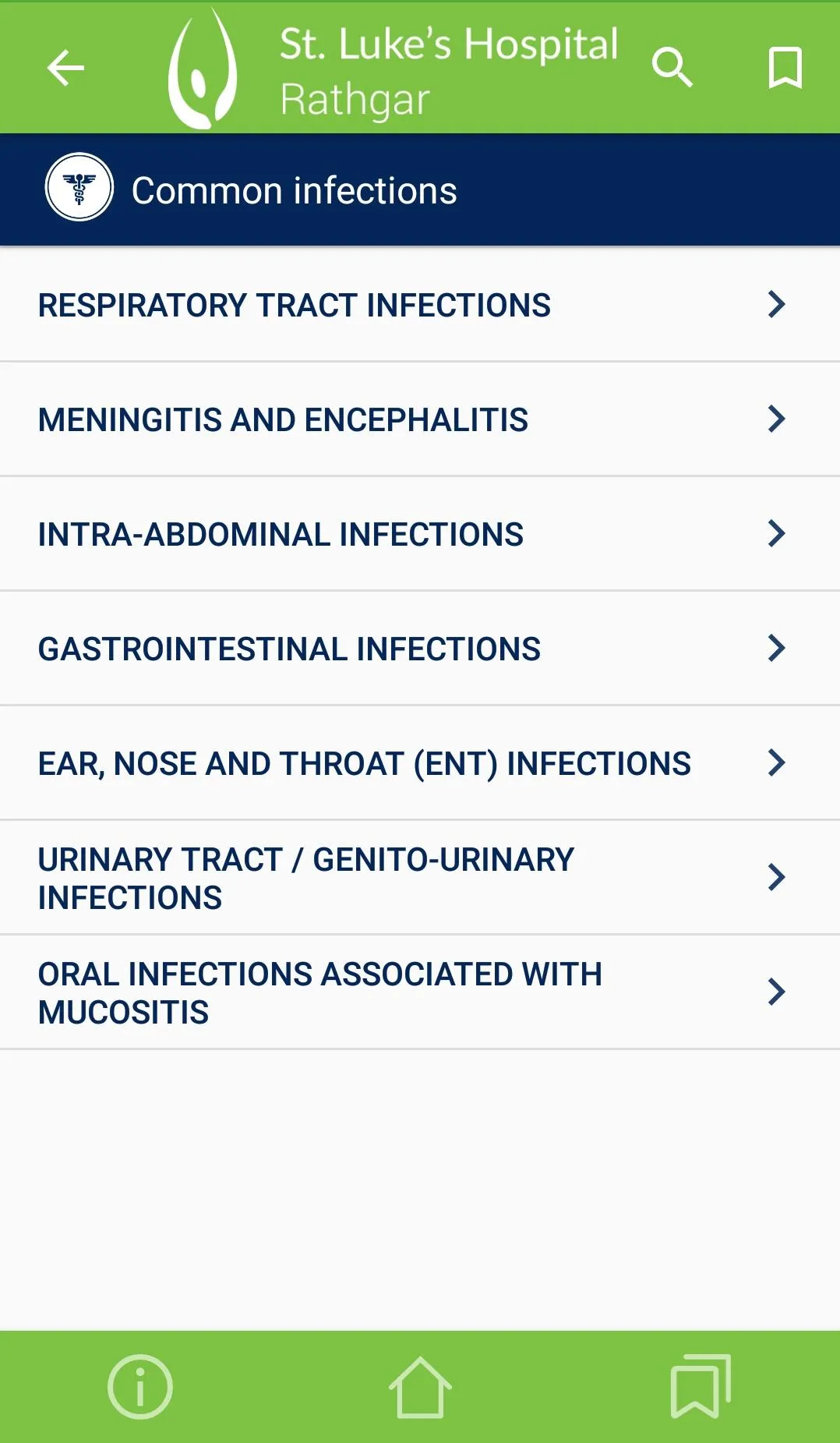This screenshot has width=840, height=1443.
Task: Go to the home screen via the bottom bar
Action: [x=420, y=1387]
